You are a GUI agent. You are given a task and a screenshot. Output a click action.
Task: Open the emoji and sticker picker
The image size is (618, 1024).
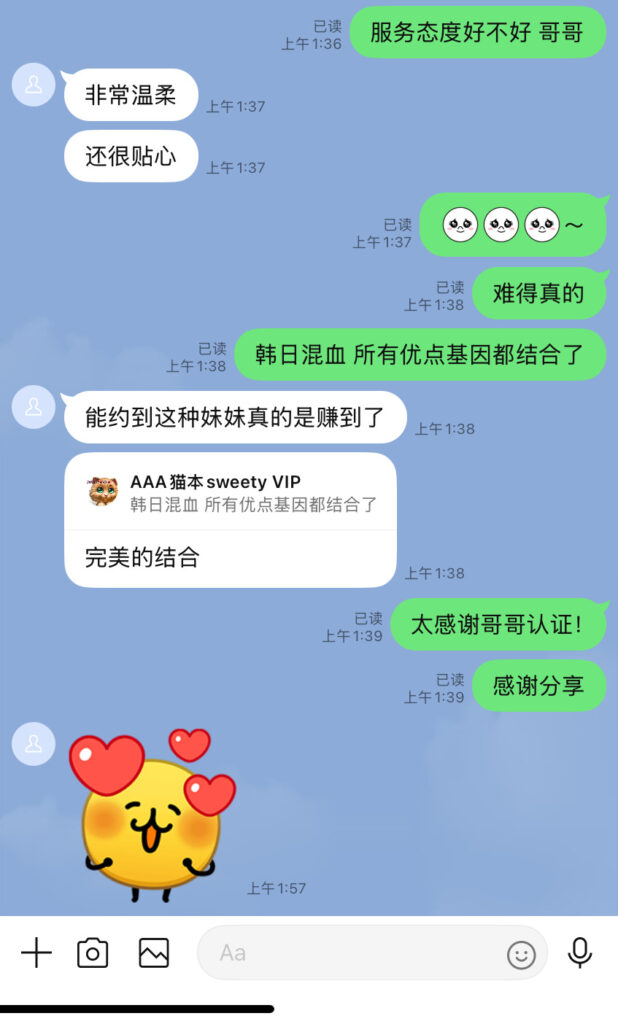pyautogui.click(x=521, y=955)
